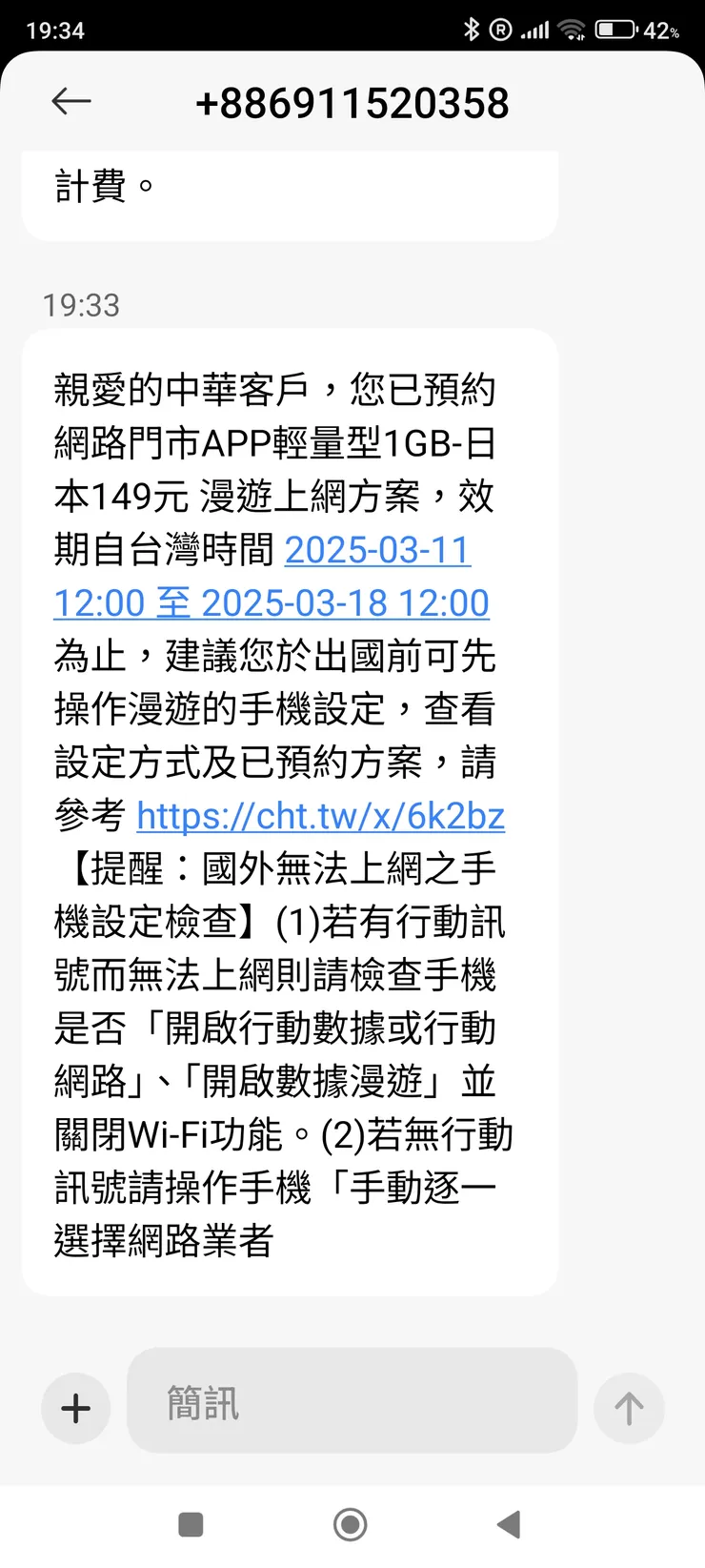Viewport: 705px width, 1568px height.
Task: Focus the 簡訊 message input field
Action: click(x=352, y=1401)
